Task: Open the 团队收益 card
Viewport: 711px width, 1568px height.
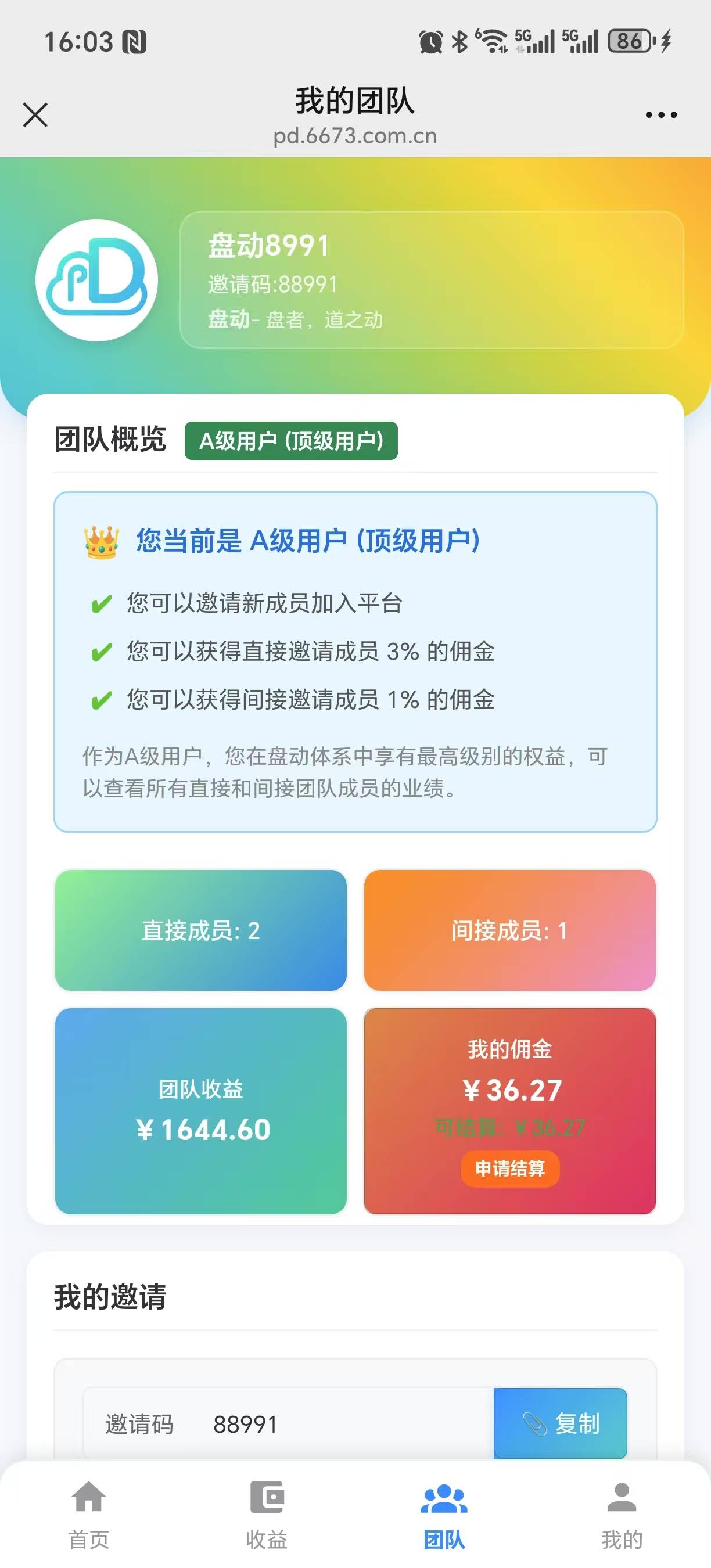Action: 201,1110
